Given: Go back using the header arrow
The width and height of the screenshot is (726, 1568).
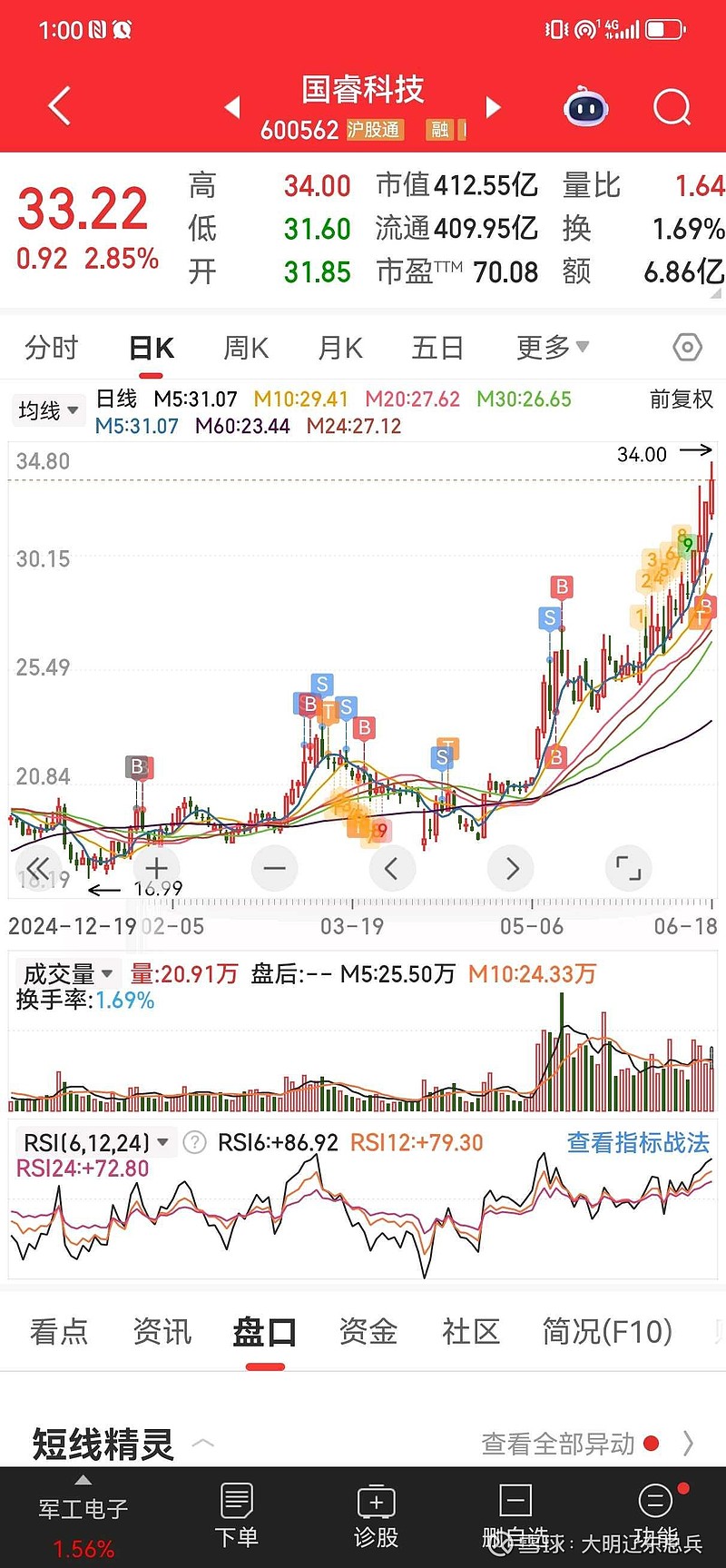Looking at the screenshot, I should (60, 106).
